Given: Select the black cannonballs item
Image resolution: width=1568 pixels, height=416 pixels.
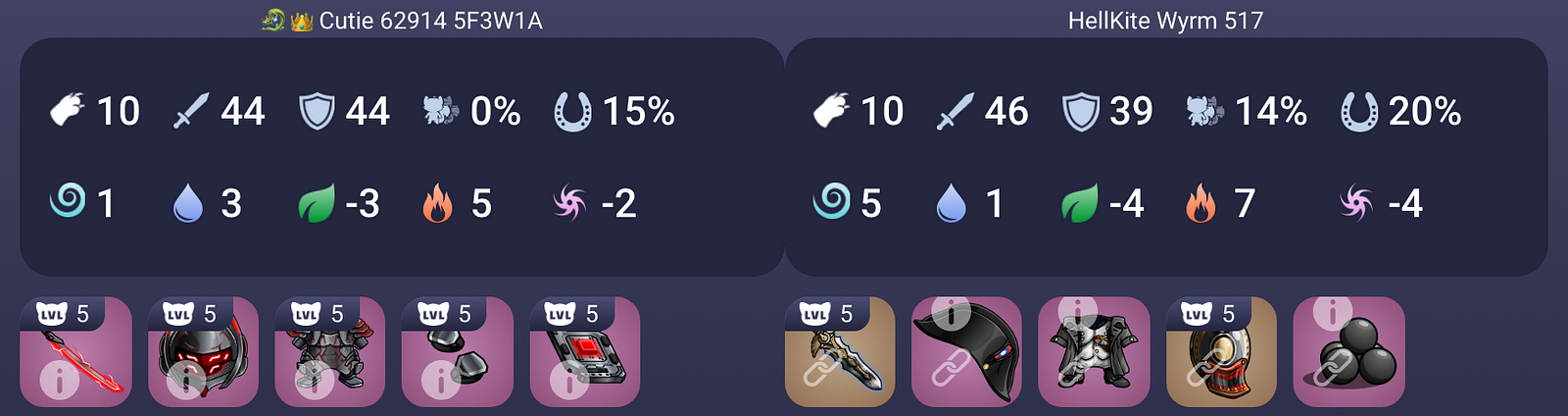Looking at the screenshot, I should [1348, 352].
